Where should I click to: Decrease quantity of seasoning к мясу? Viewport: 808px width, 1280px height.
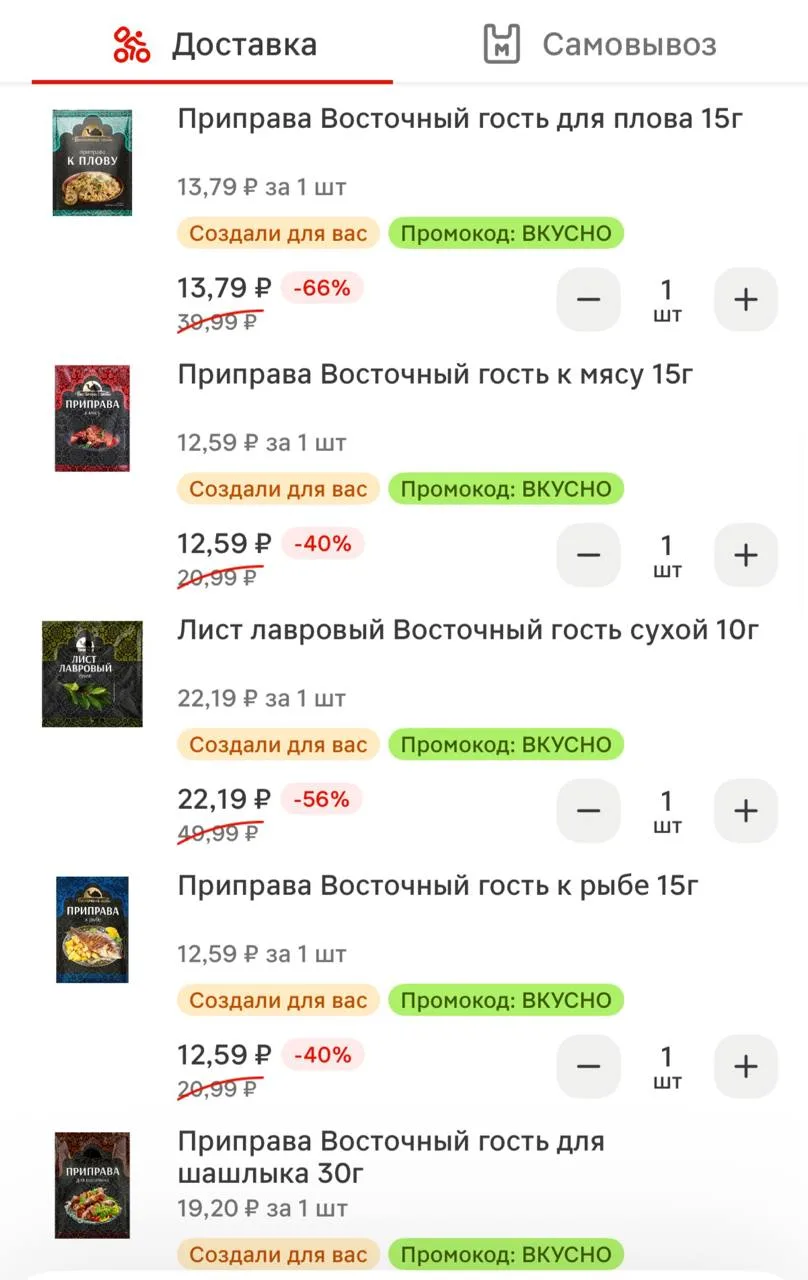pyautogui.click(x=589, y=555)
